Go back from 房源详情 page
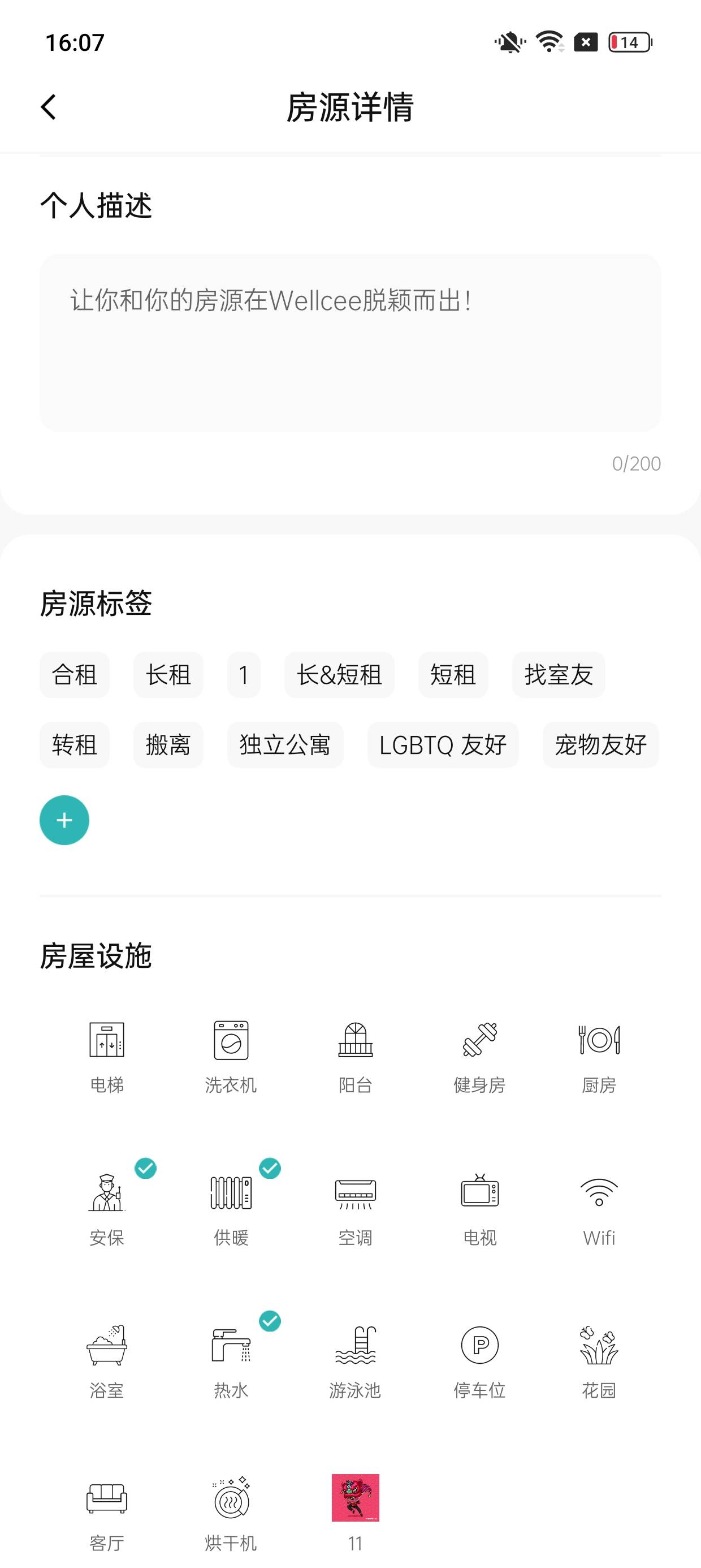The width and height of the screenshot is (701, 1568). point(49,107)
